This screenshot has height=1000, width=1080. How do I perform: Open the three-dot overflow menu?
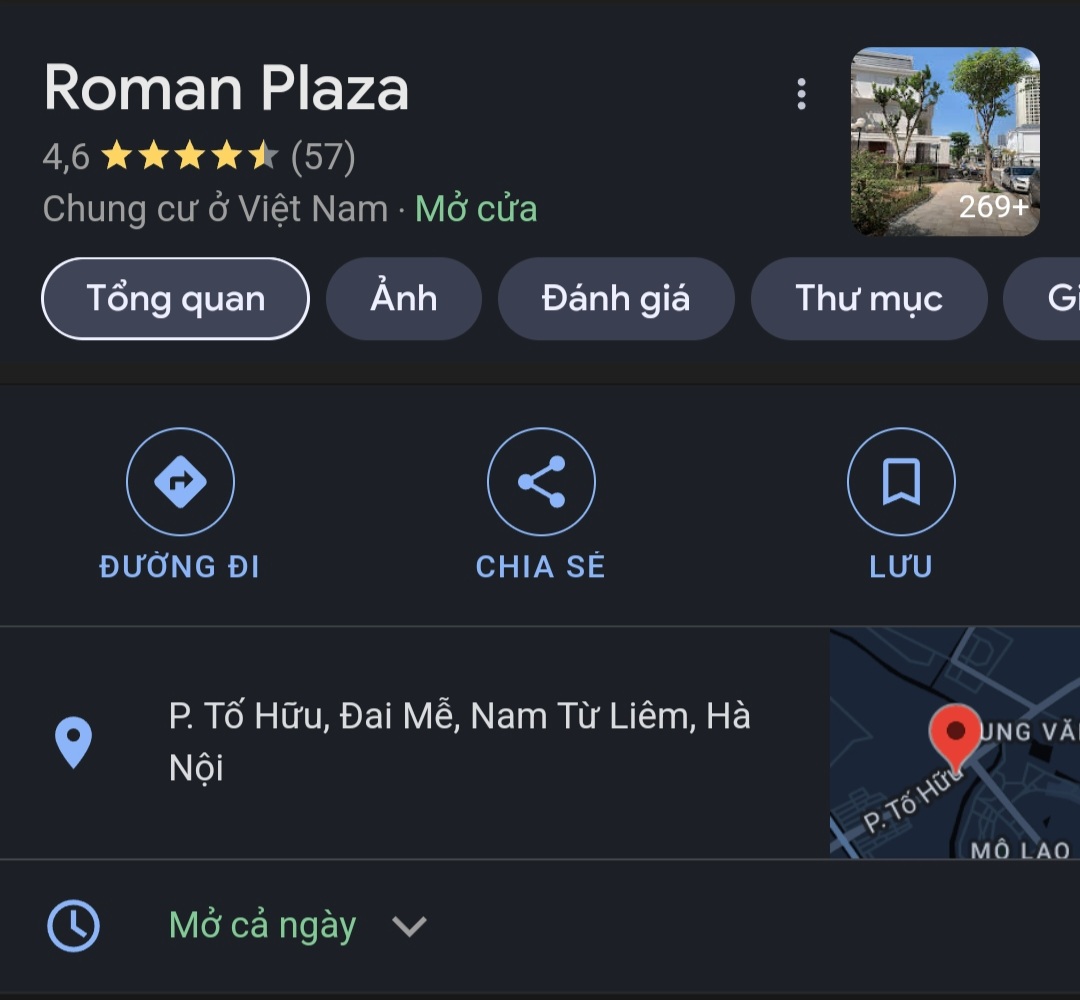(x=801, y=94)
